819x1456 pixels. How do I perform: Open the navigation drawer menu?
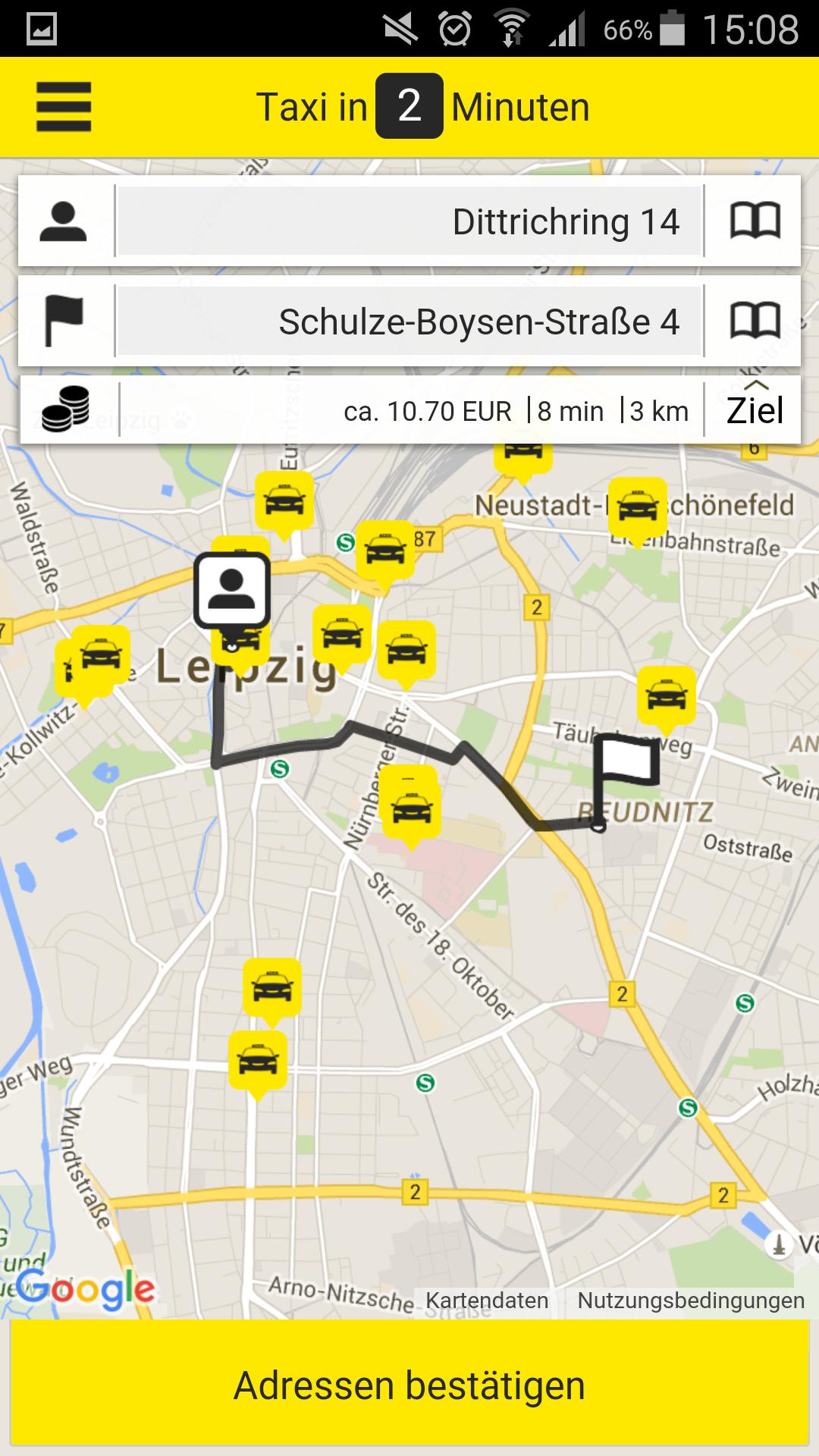pos(64,106)
